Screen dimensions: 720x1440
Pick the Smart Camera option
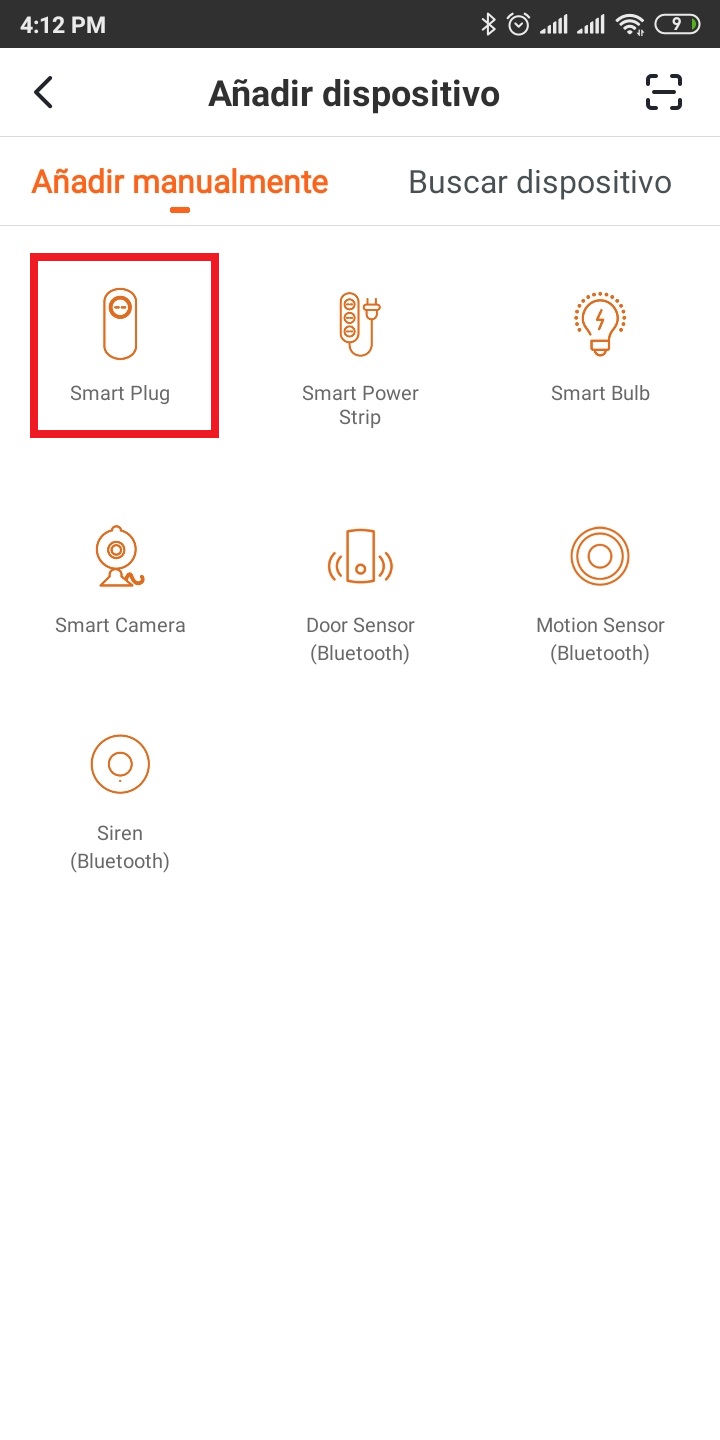point(120,578)
